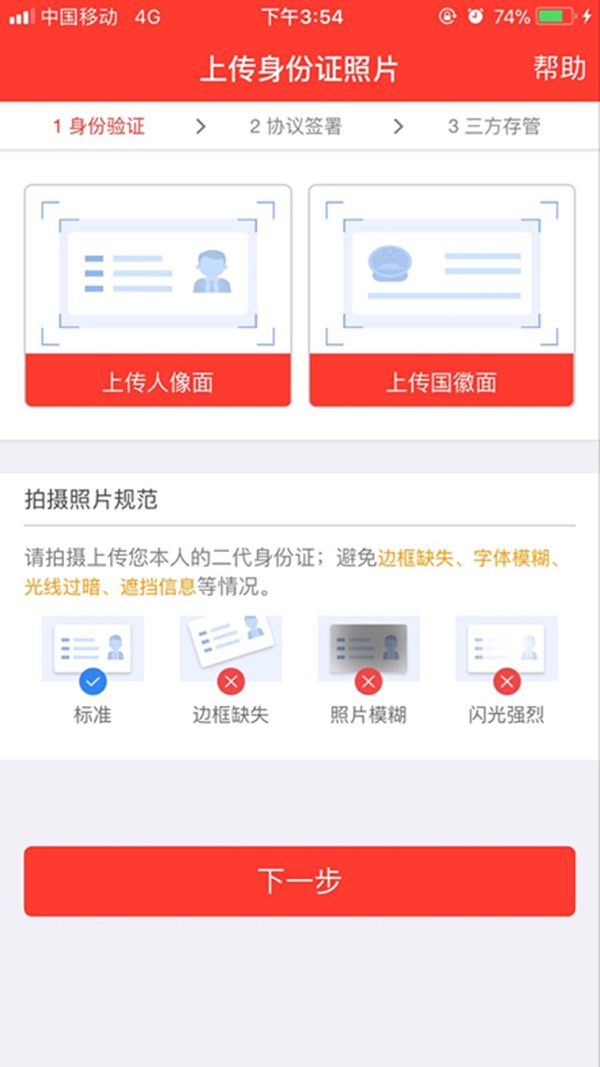Tap 上传国徽面 to upload emblem side
Viewport: 600px width, 1067px height.
click(441, 382)
